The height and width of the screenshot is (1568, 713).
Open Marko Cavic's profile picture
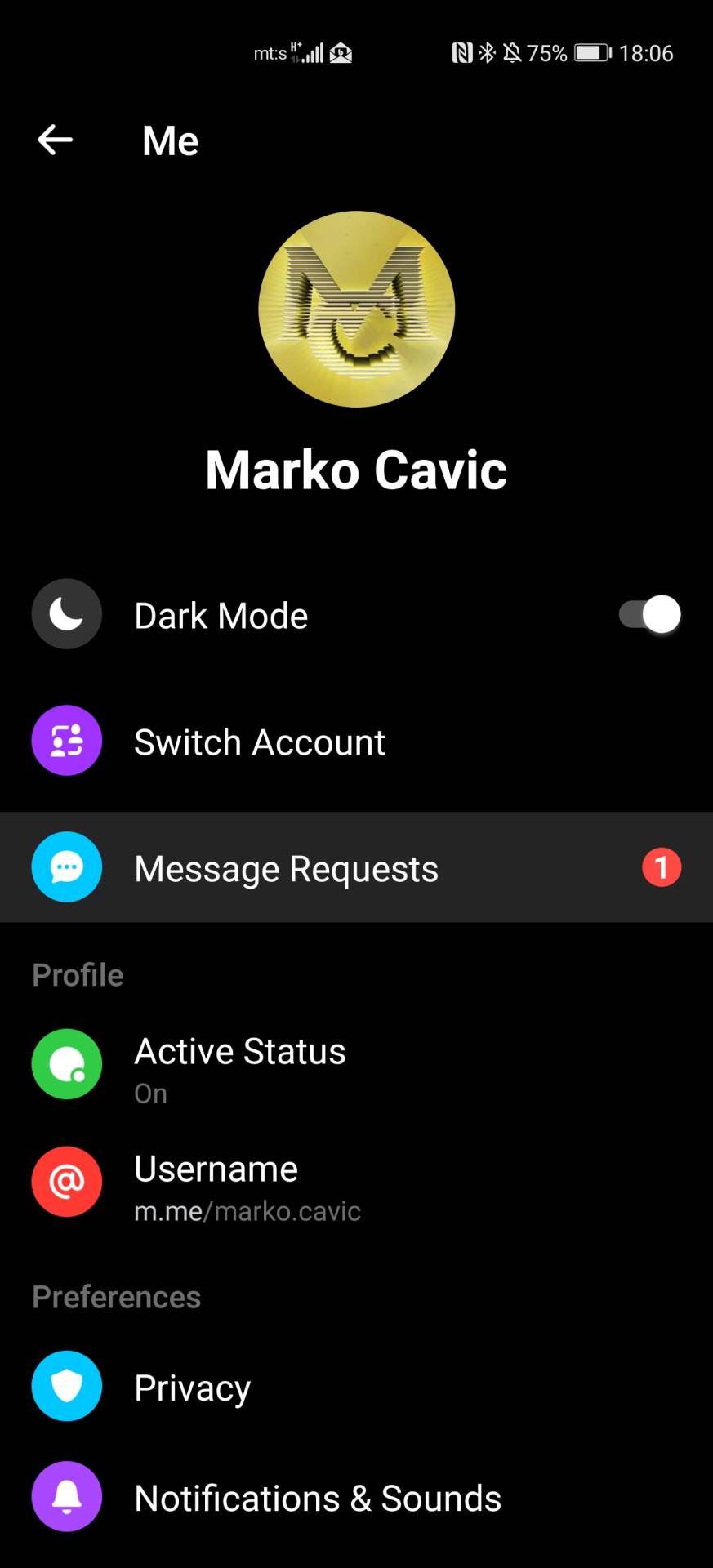click(356, 310)
